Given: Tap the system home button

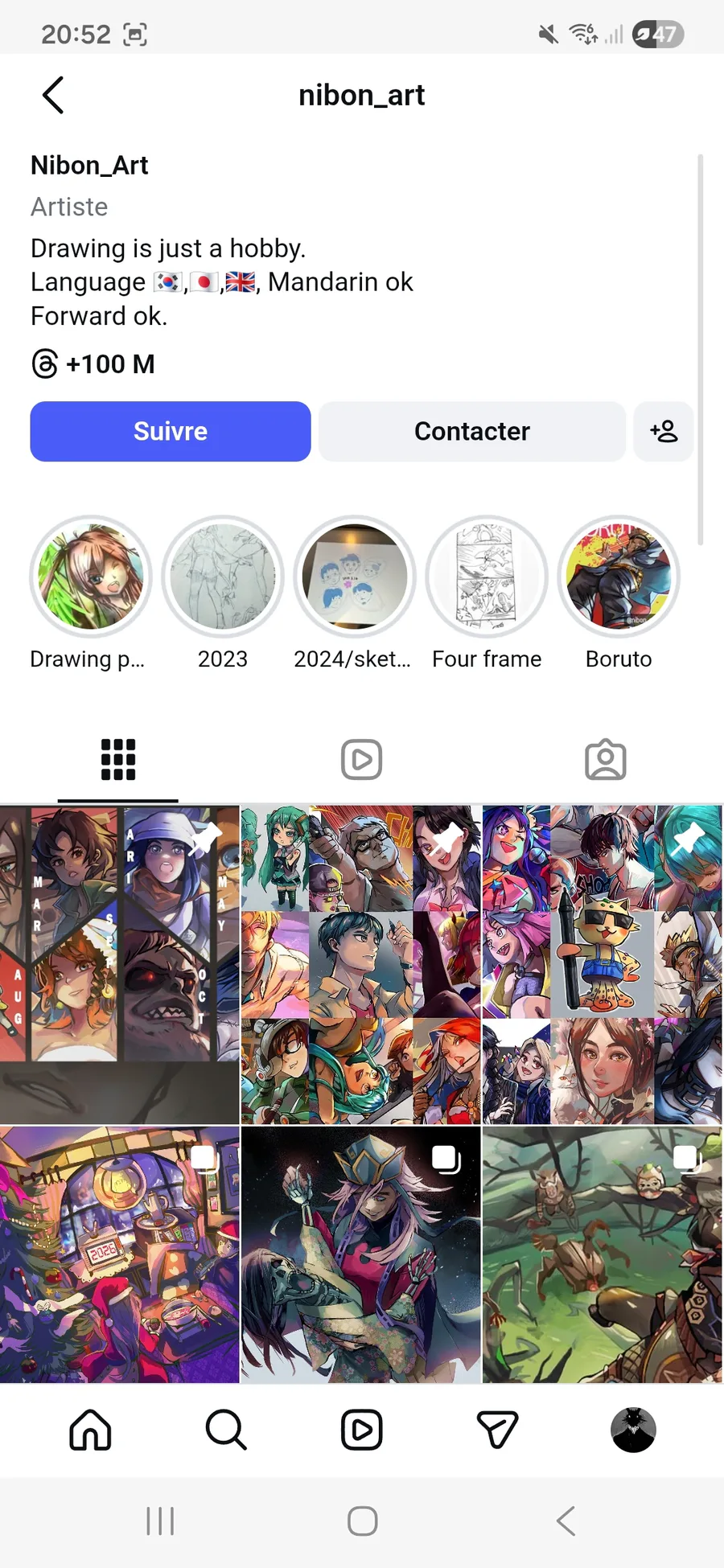Looking at the screenshot, I should [x=363, y=1521].
